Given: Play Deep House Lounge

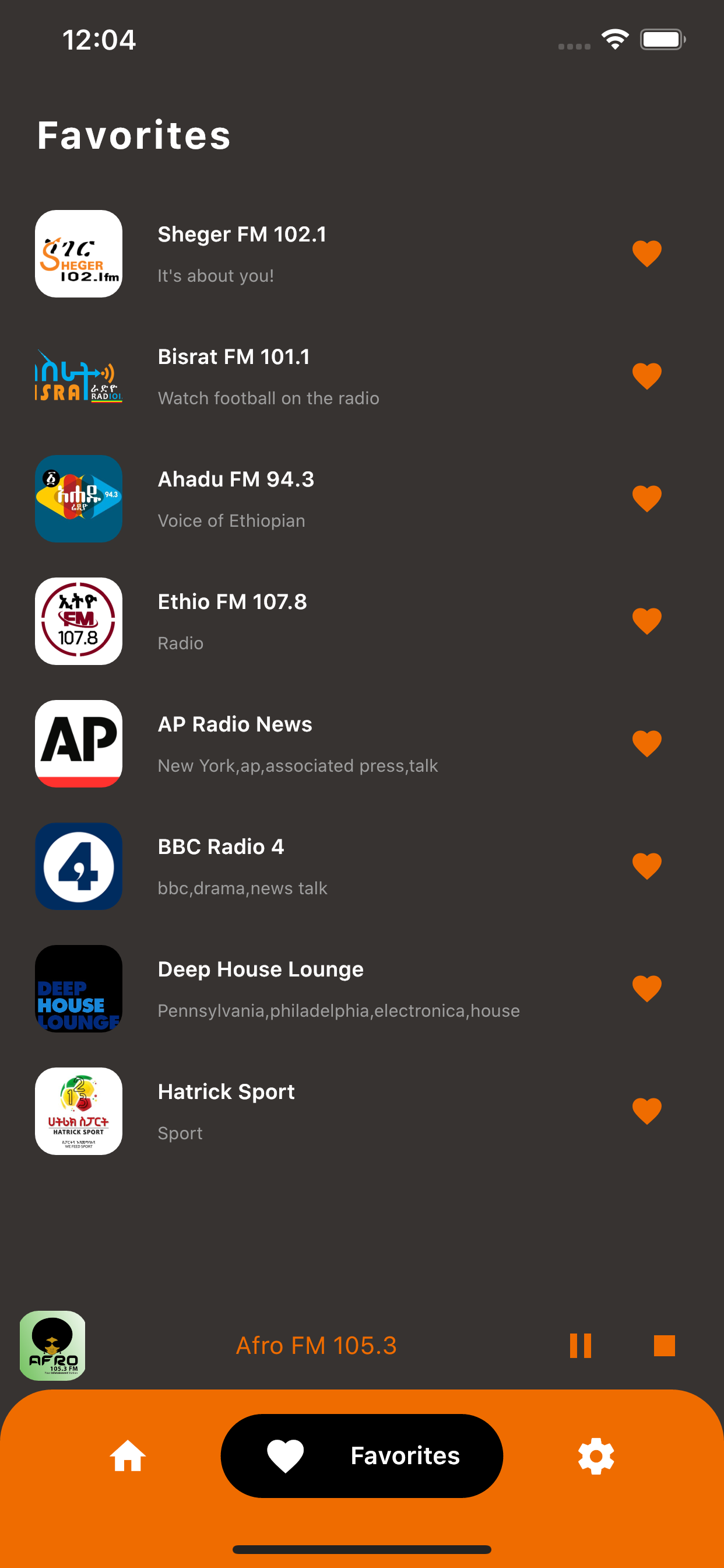Looking at the screenshot, I should (361, 989).
